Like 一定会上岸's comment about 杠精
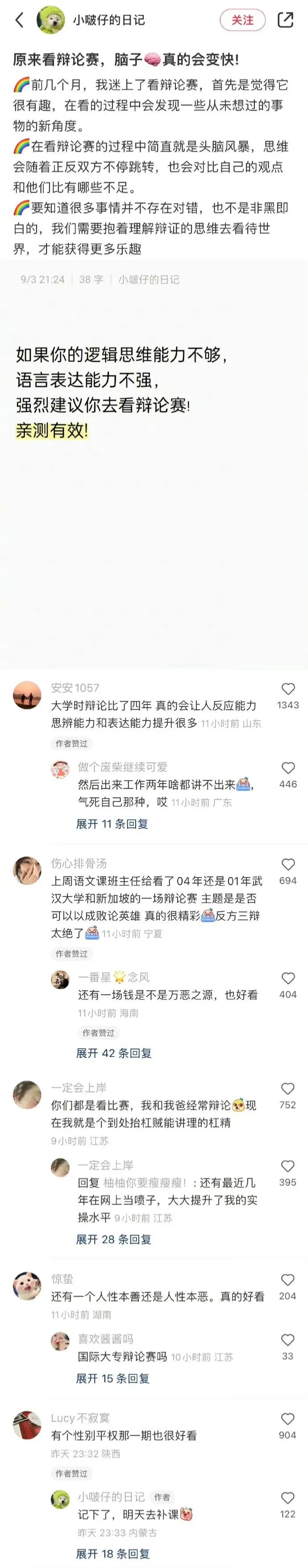The image size is (308, 1568). pos(288,1089)
